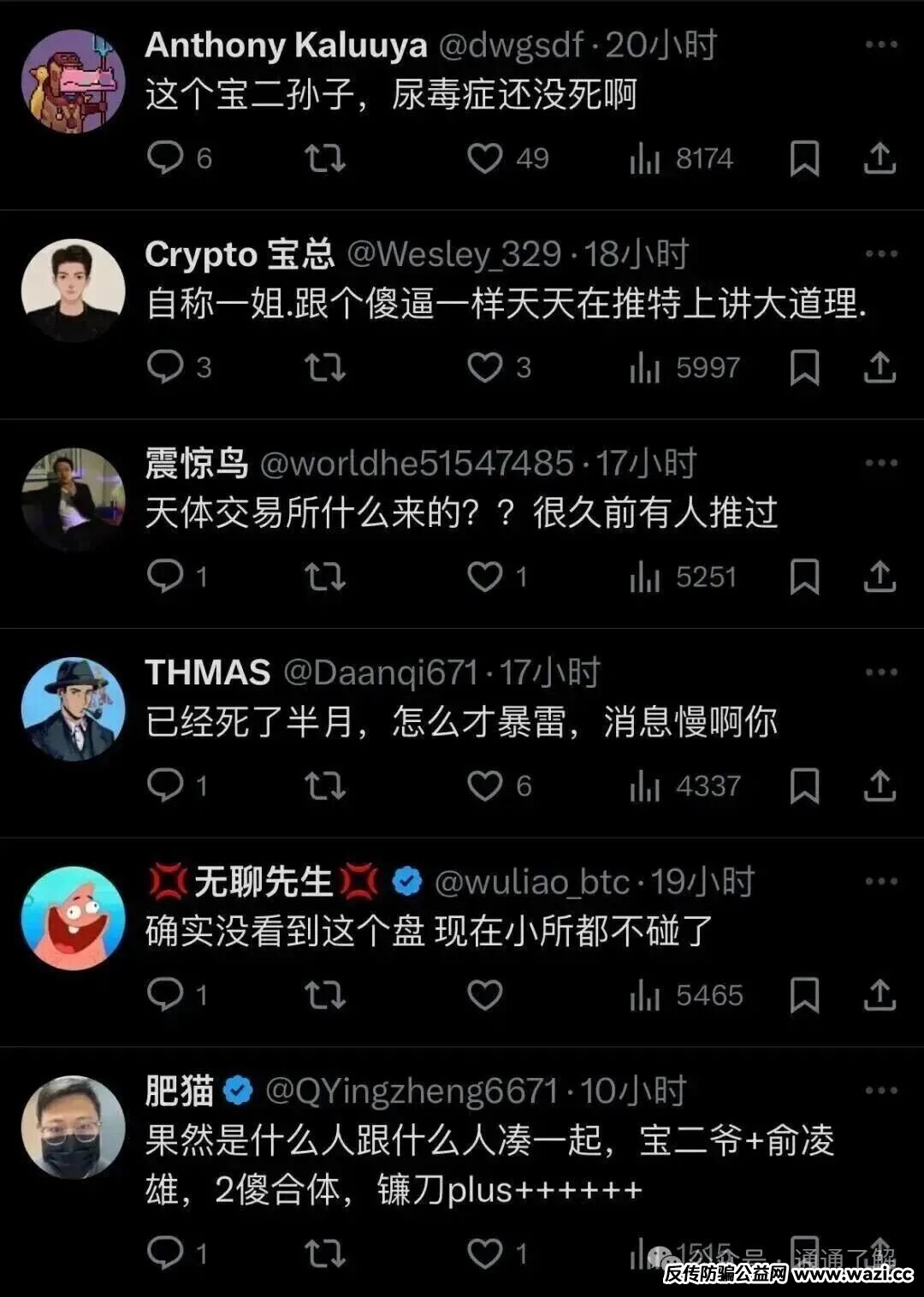Open Crypto 宝总's profile picture

click(73, 290)
